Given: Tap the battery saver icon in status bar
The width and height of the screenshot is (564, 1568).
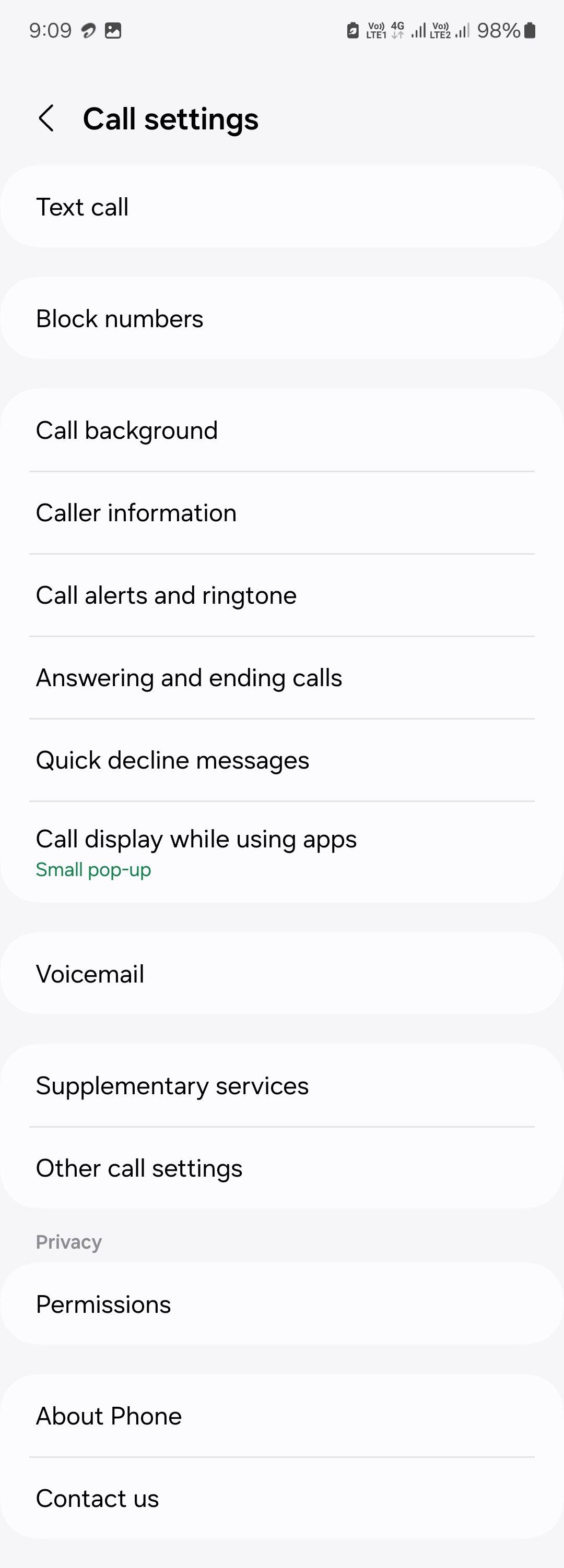Looking at the screenshot, I should click(x=353, y=29).
